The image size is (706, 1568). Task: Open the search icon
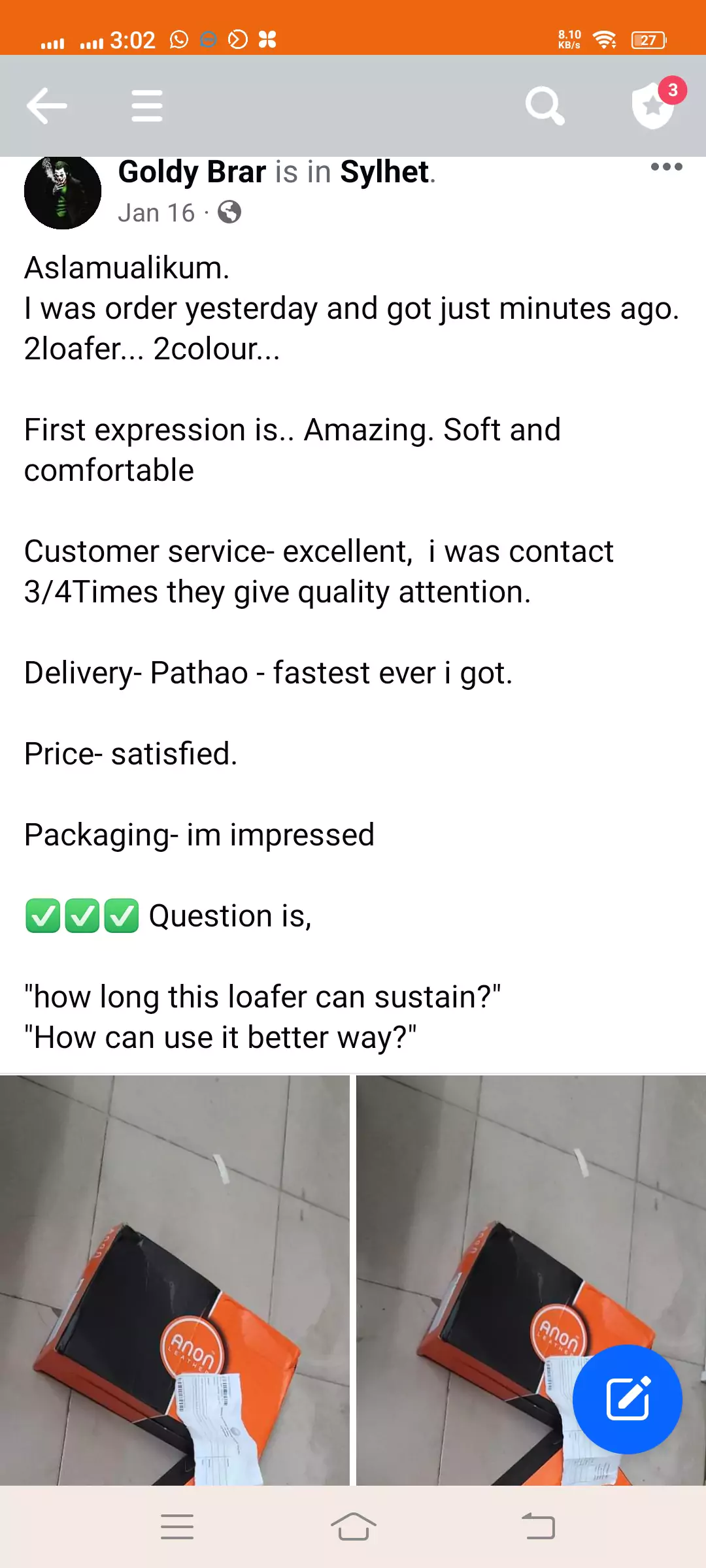coord(545,105)
